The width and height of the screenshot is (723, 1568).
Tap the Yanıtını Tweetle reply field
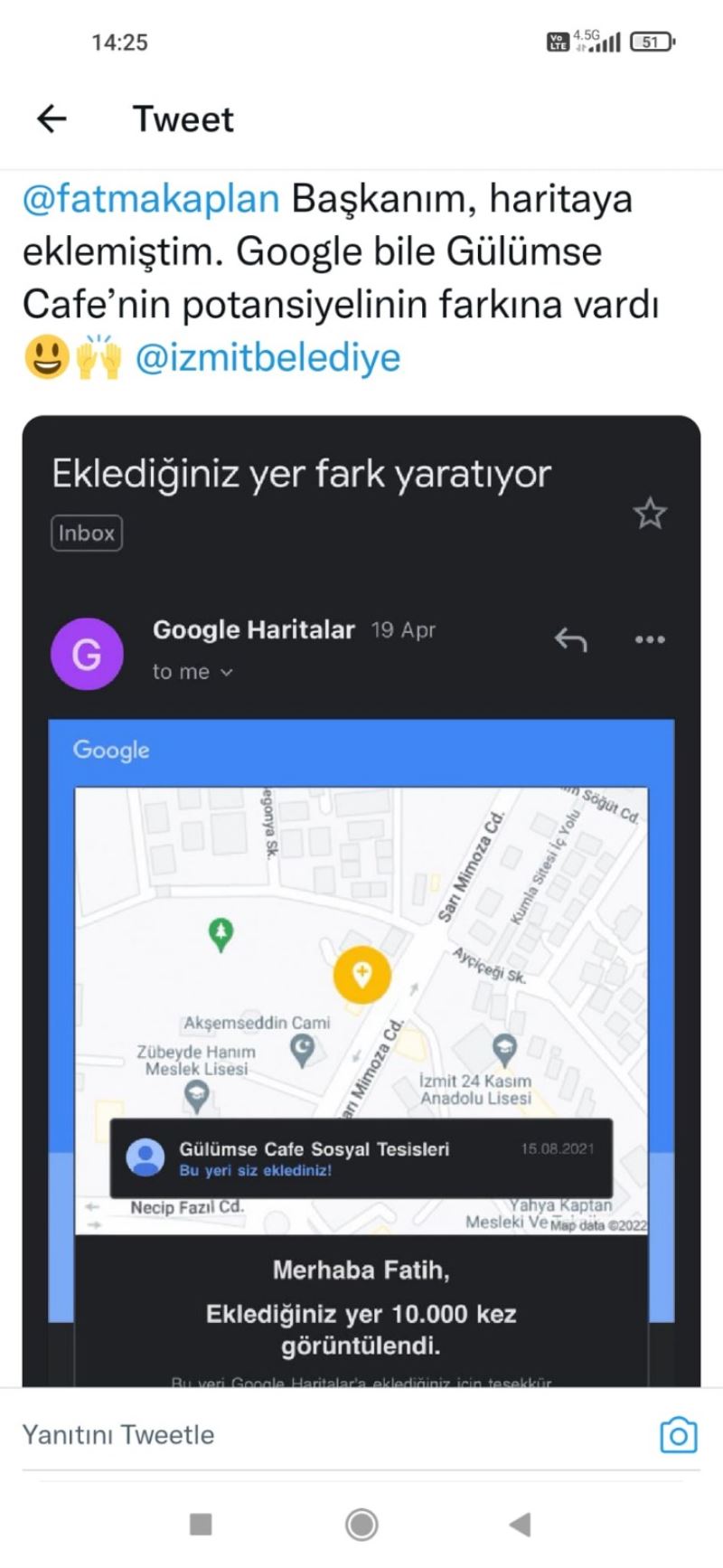pos(271,1435)
